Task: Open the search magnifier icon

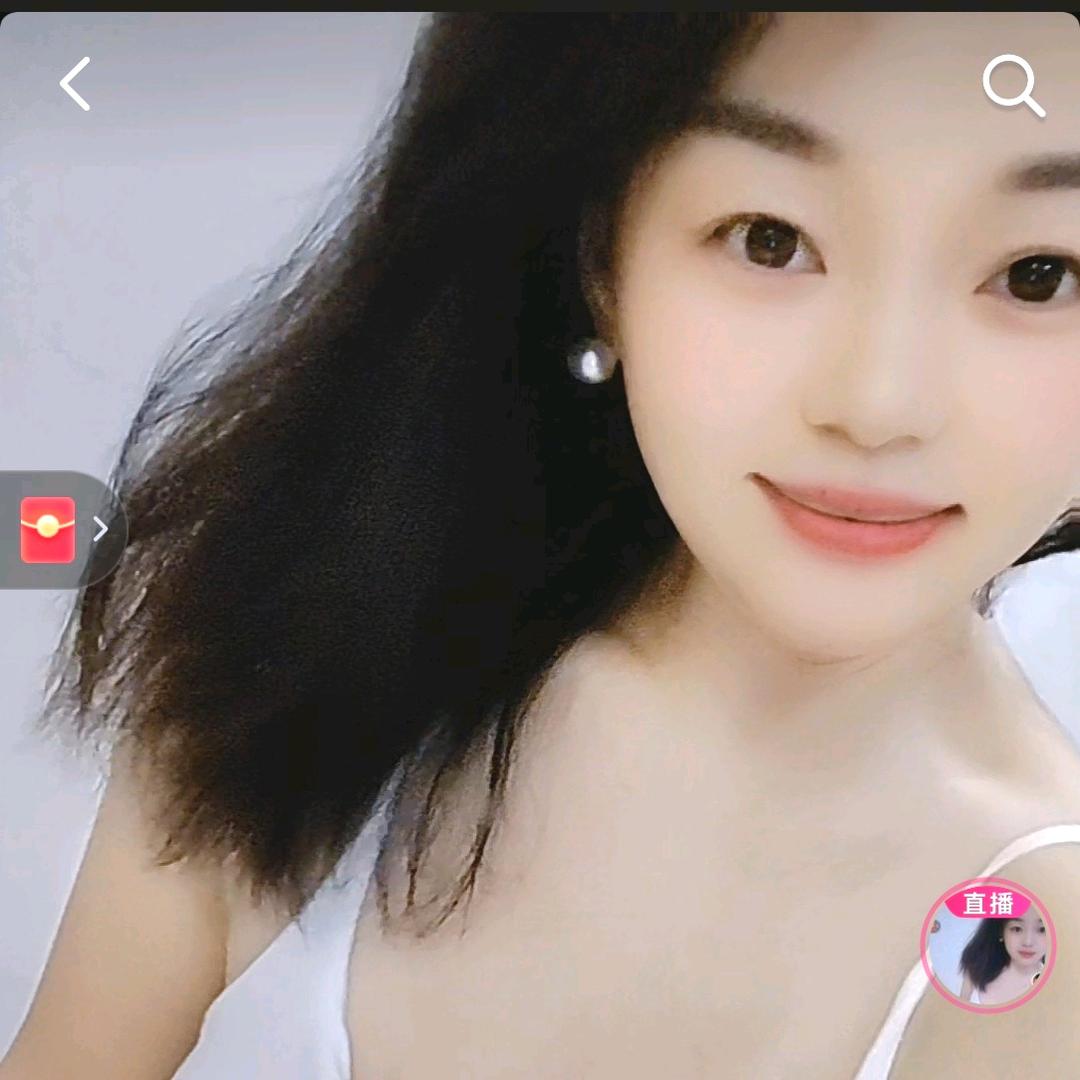Action: (1013, 86)
